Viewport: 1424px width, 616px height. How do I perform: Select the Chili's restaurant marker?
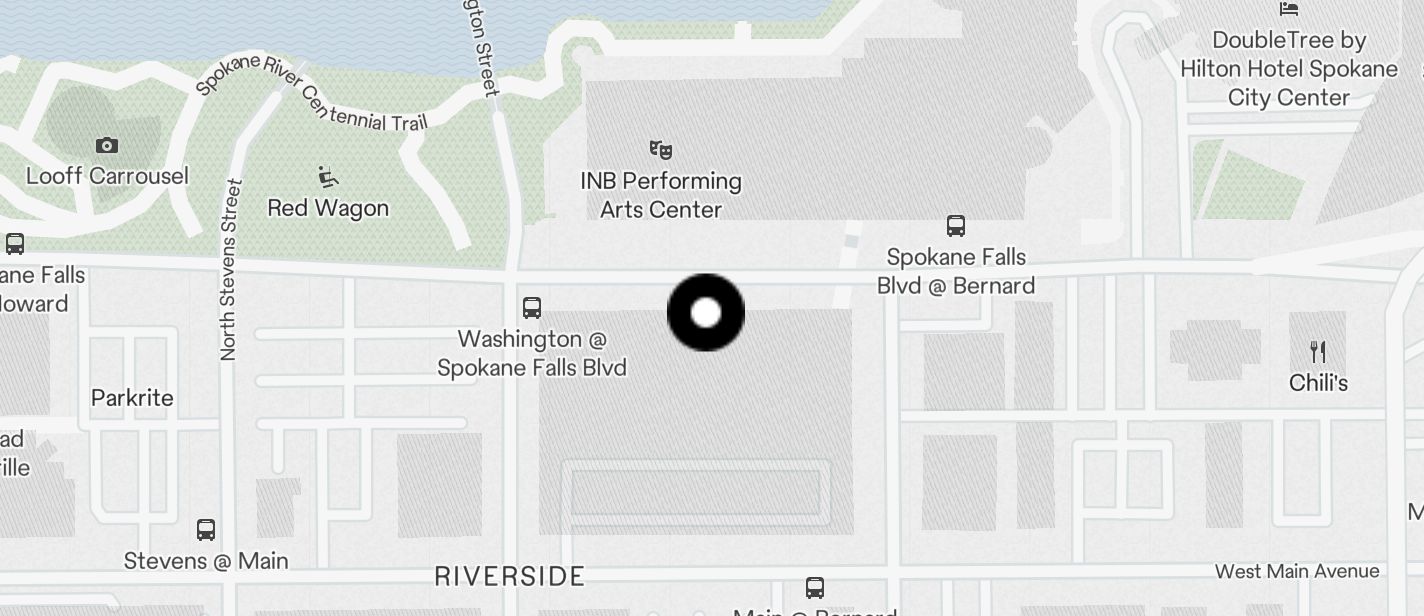tap(1318, 352)
